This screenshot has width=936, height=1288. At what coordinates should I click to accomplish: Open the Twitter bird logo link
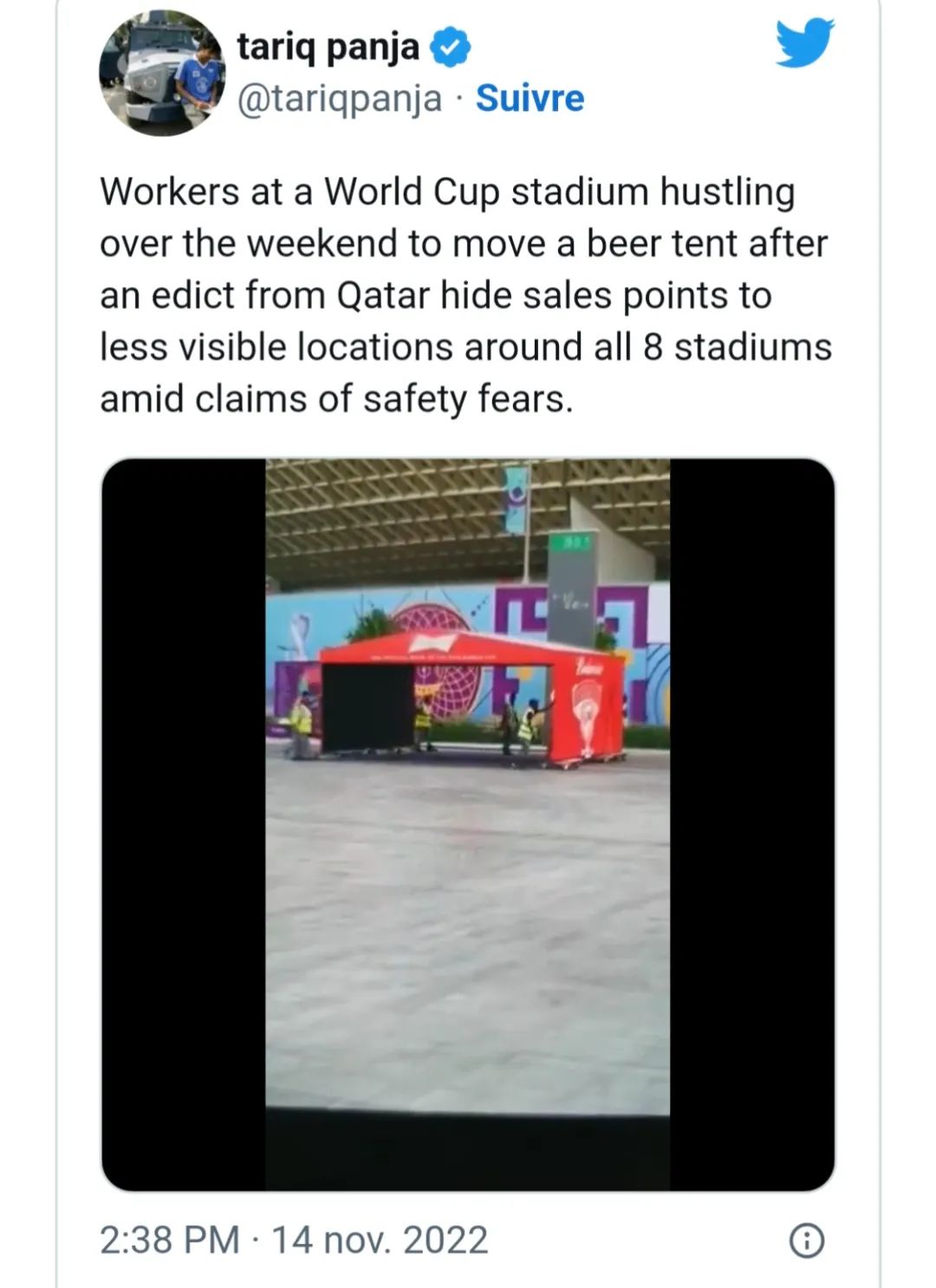(803, 43)
